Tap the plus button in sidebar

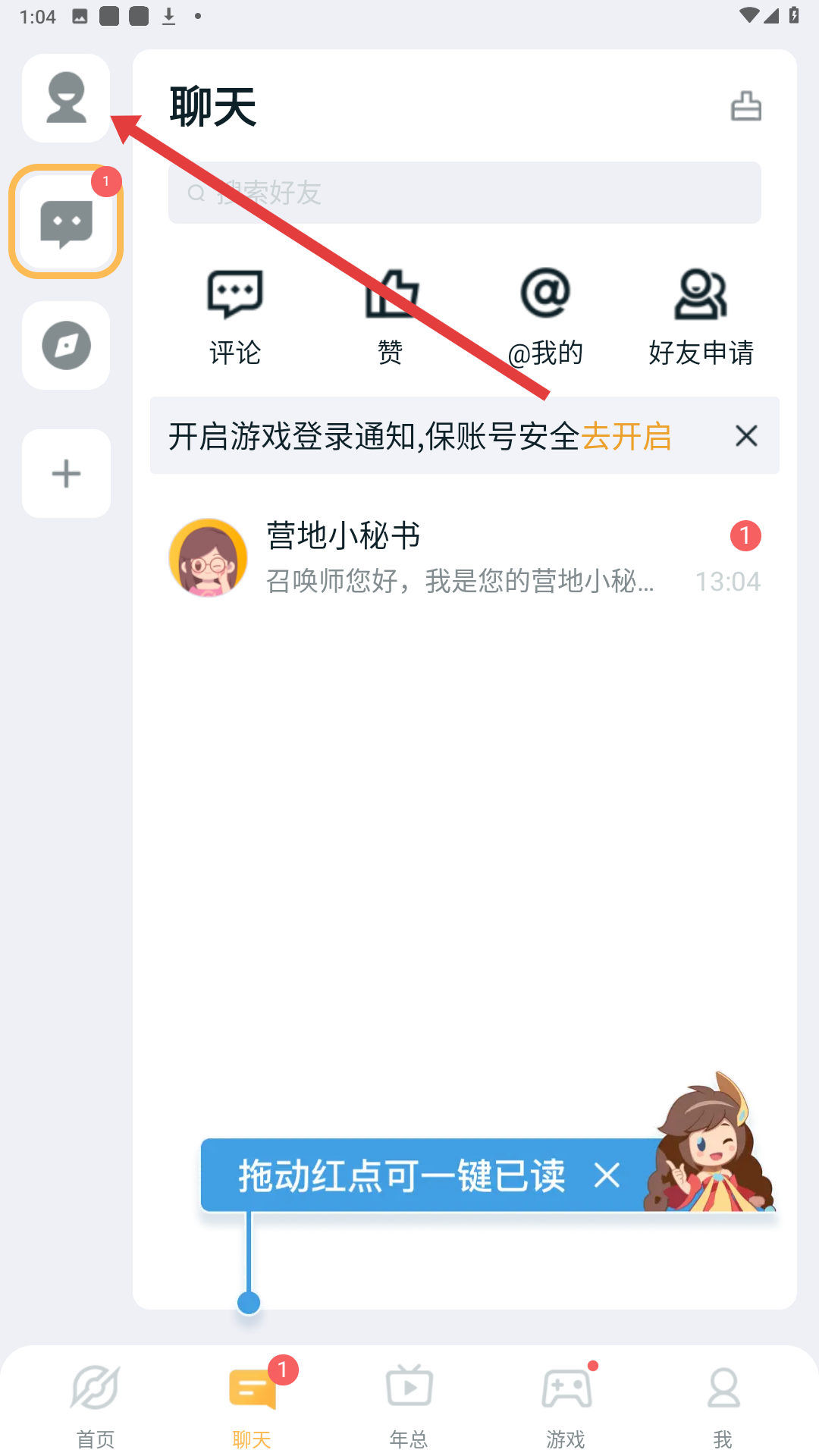click(x=66, y=474)
